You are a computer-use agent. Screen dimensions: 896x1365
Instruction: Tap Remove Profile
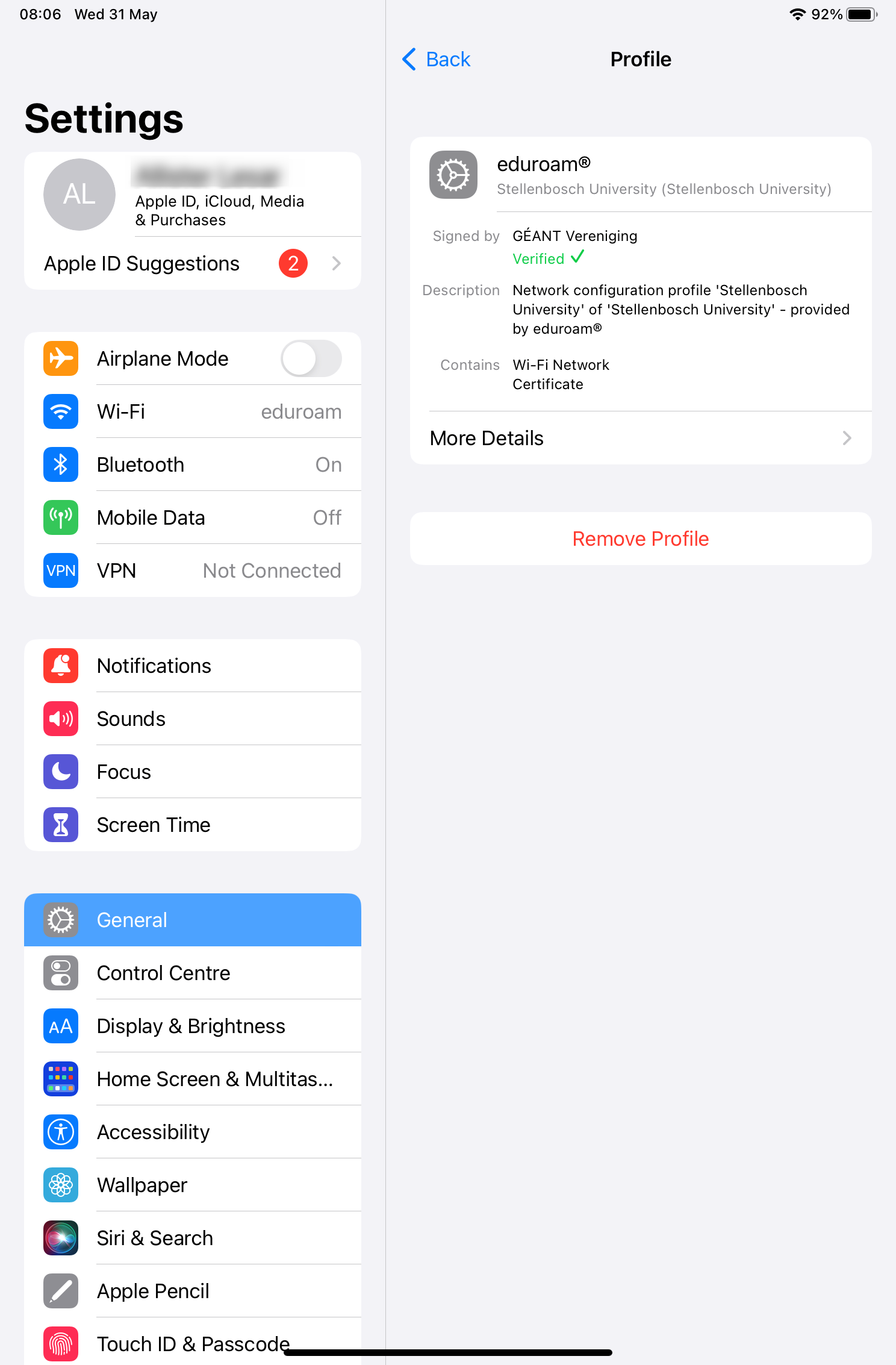point(640,539)
